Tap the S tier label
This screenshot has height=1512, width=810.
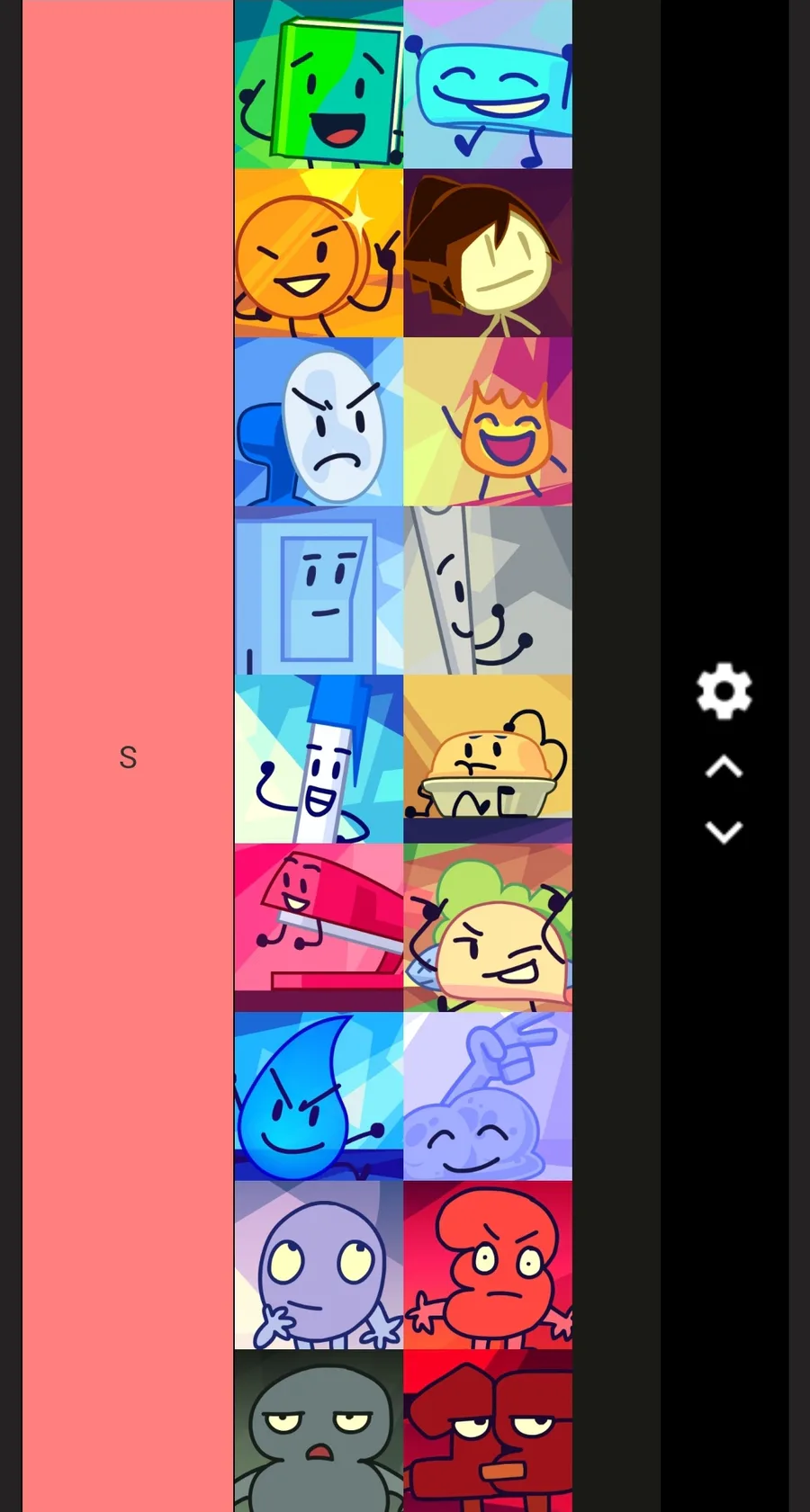coord(128,756)
